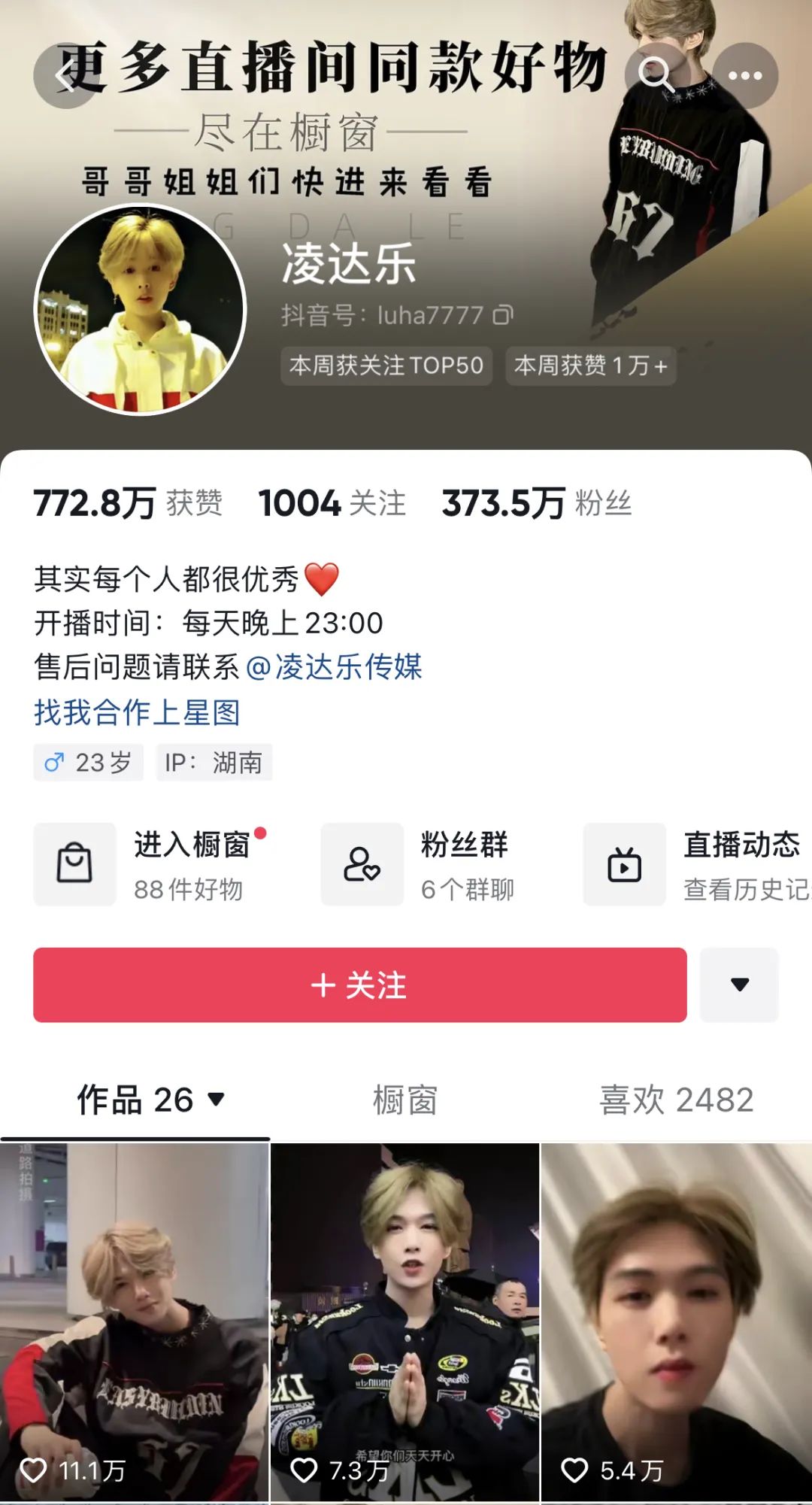Expand the dropdown arrow beside 关注
Screen dimensions: 812x1505
click(x=739, y=985)
